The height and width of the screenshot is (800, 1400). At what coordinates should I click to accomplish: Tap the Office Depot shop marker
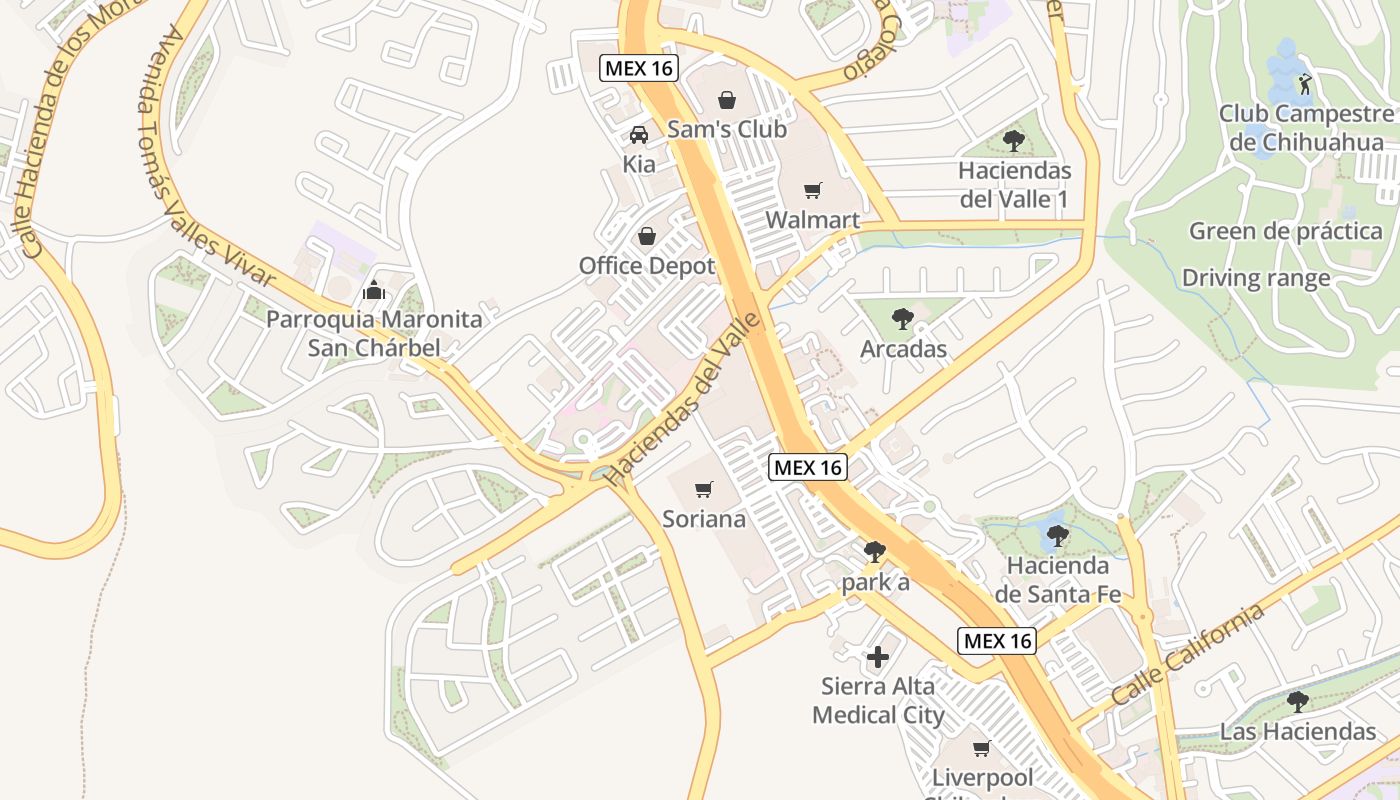[647, 237]
